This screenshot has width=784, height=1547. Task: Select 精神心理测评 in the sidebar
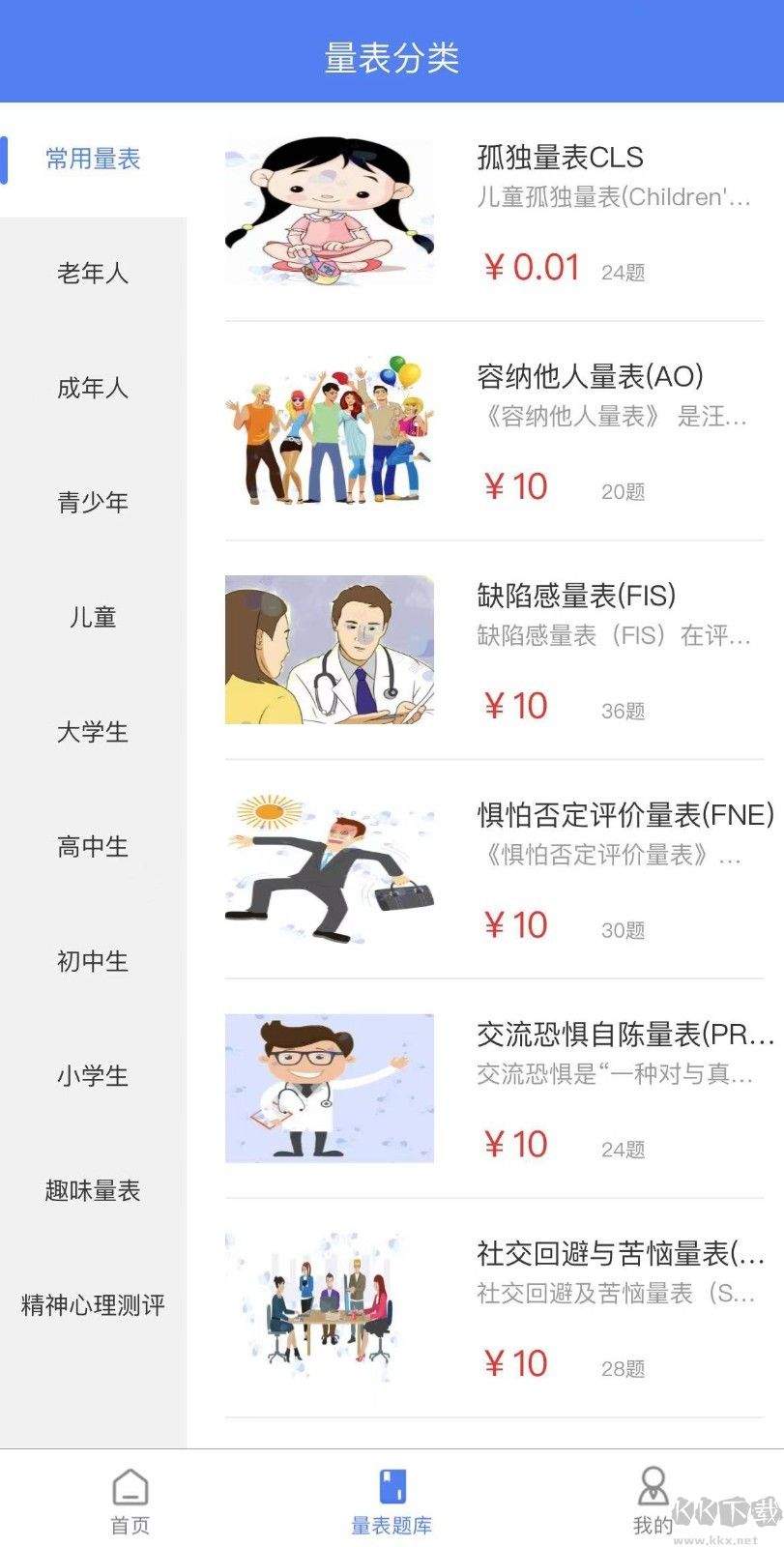point(93,1304)
